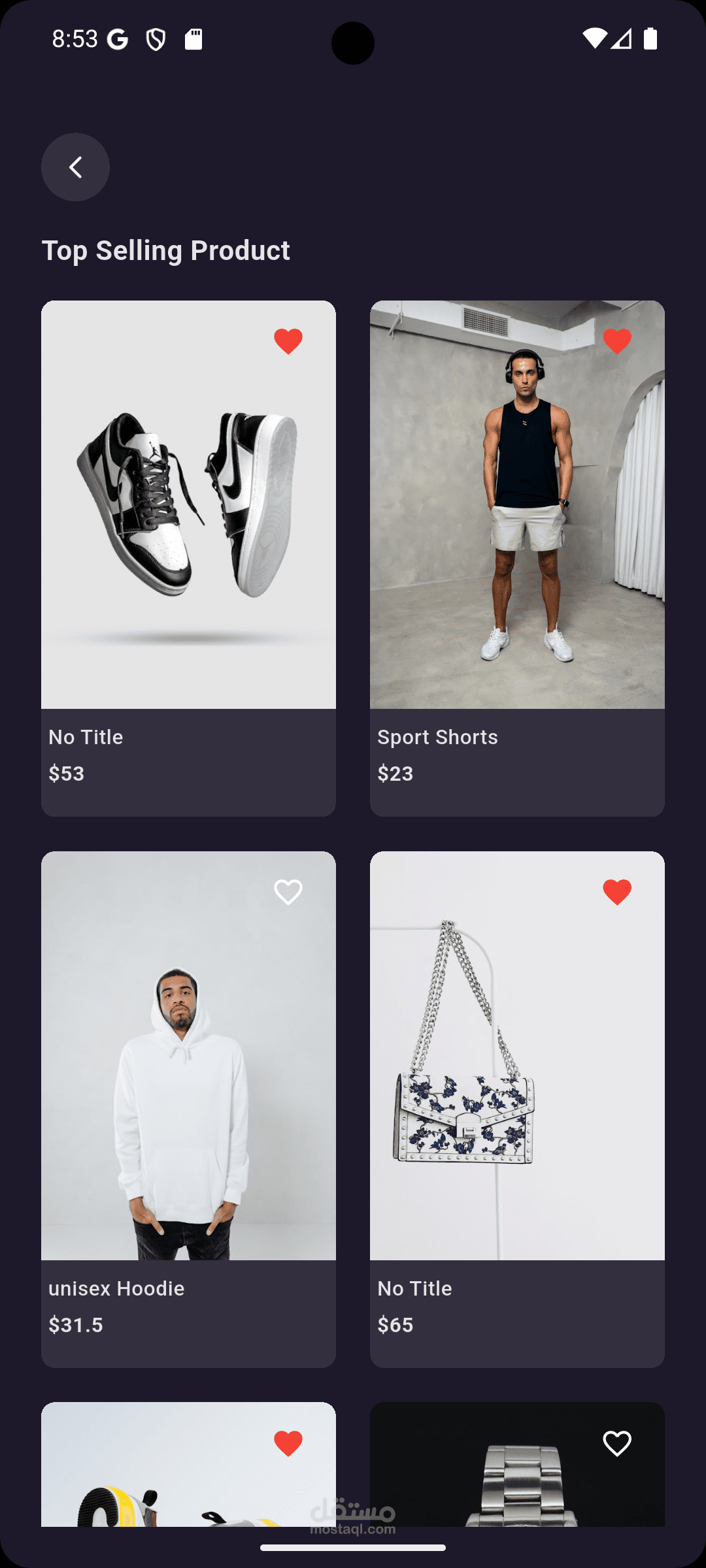The width and height of the screenshot is (706, 1568).
Task: Open the $65 handbag product card
Action: 516,1078
